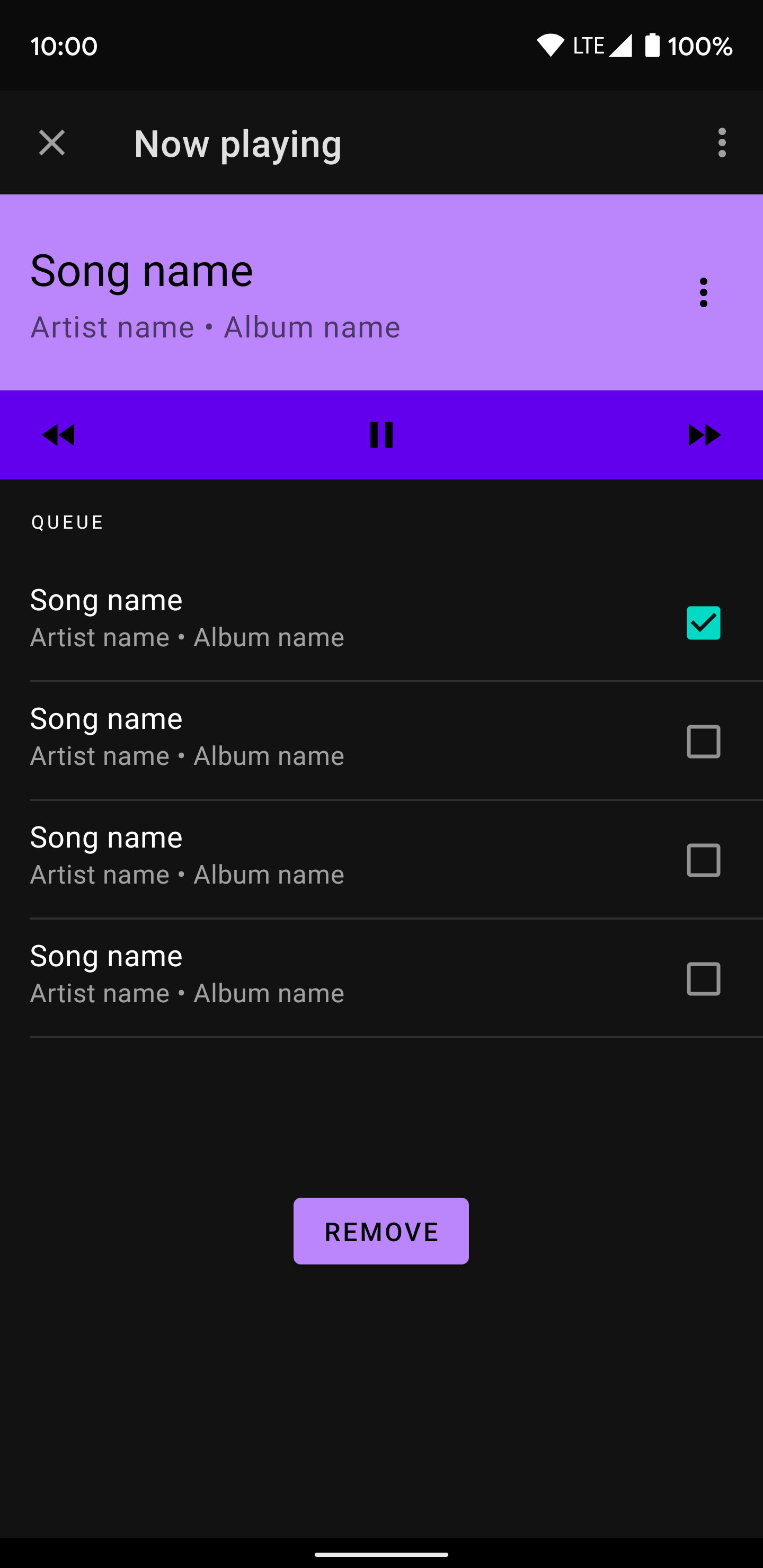Skip forward to the next track

click(704, 435)
